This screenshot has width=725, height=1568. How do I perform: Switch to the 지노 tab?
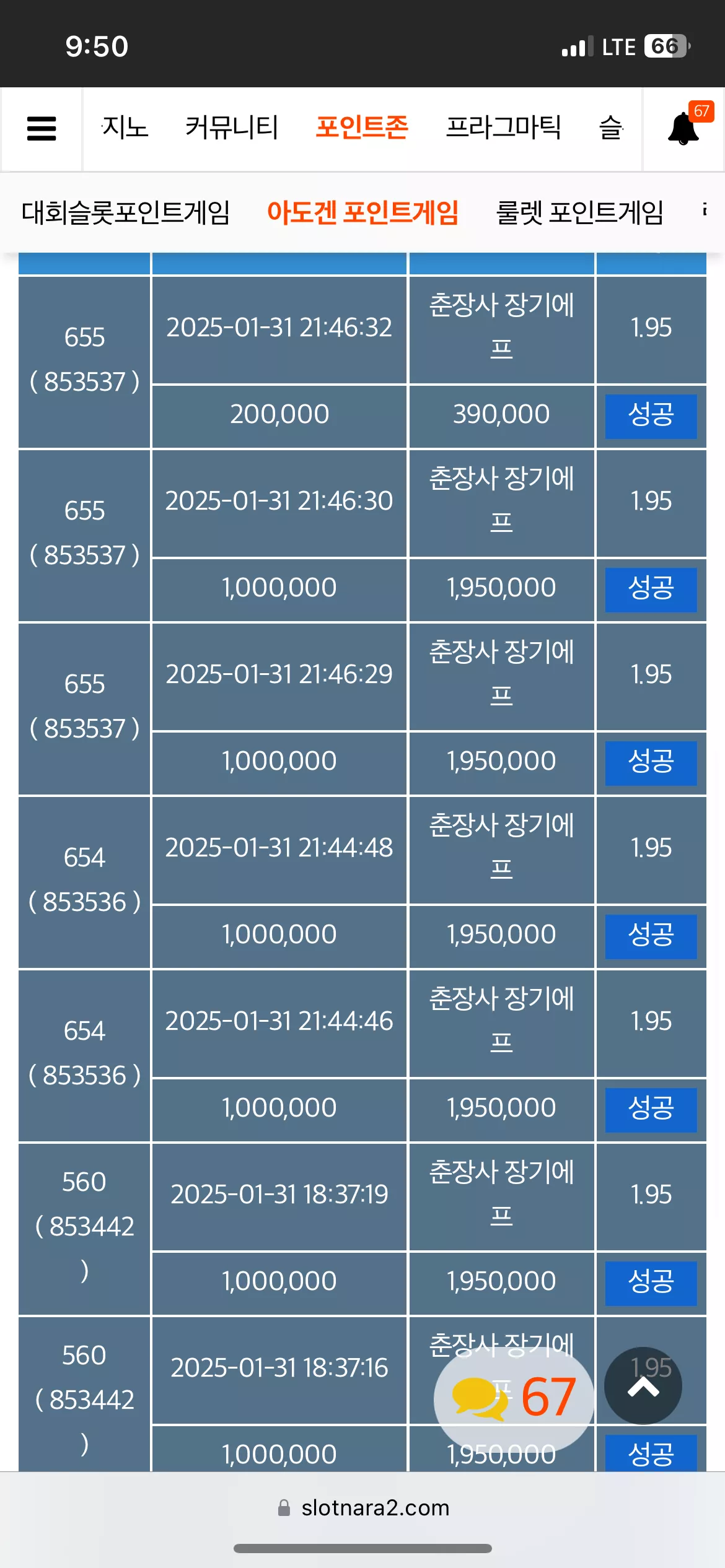(125, 128)
